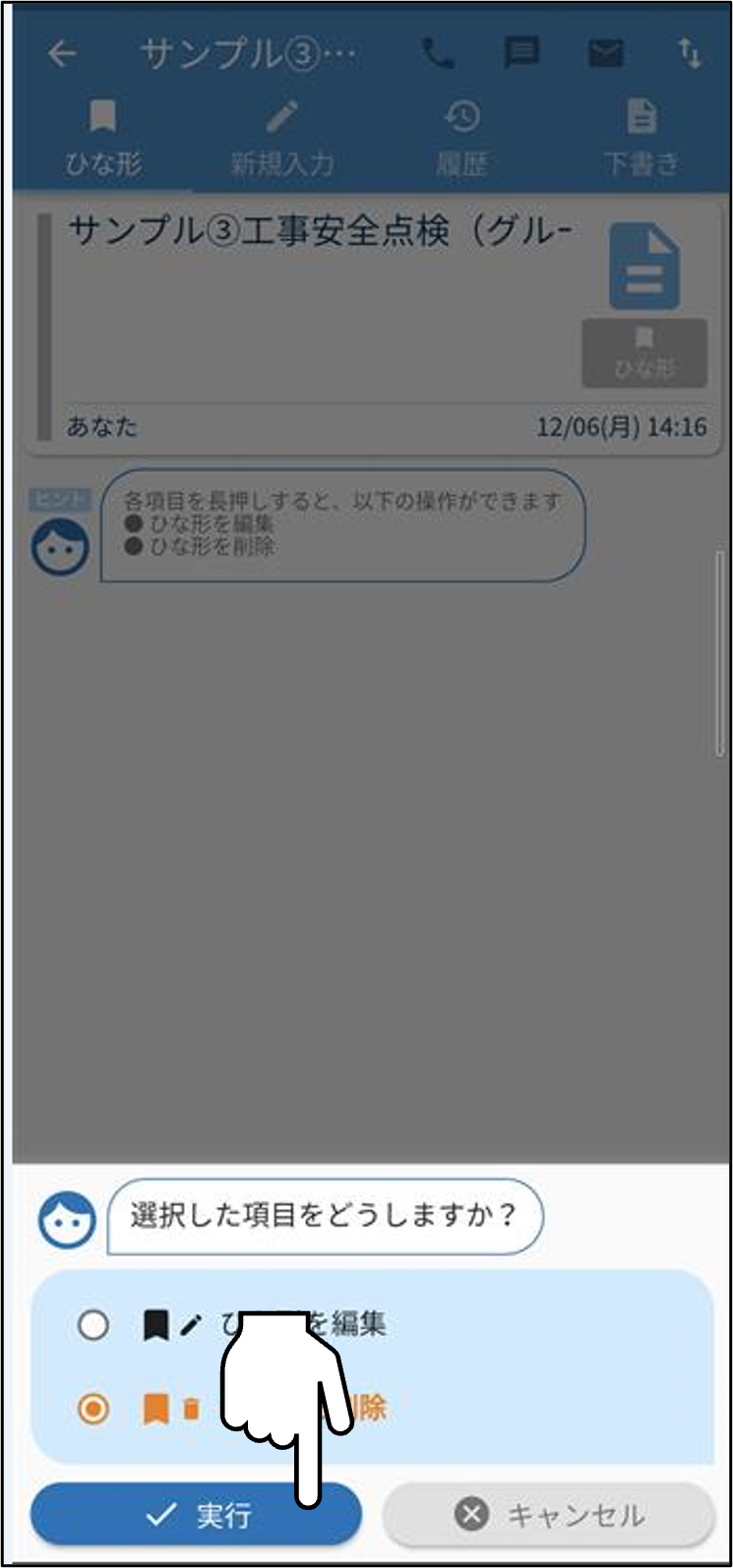Select the ひな形を編集 radio option
Viewport: 733px width, 1568px height.
pos(93,1325)
